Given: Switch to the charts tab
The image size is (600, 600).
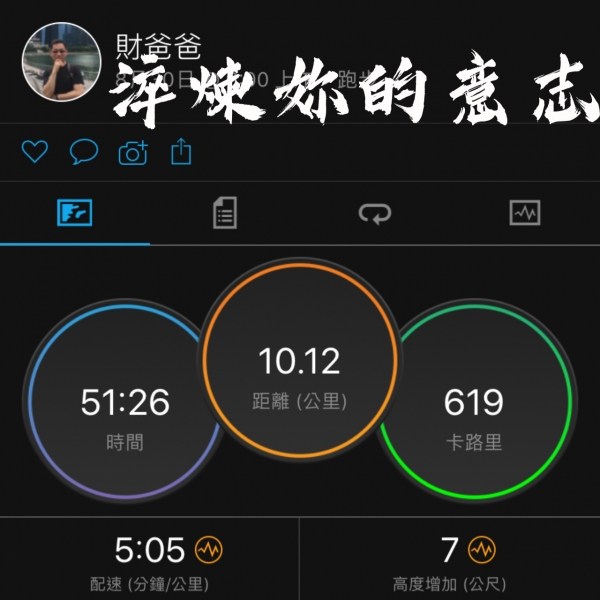Looking at the screenshot, I should [x=525, y=213].
